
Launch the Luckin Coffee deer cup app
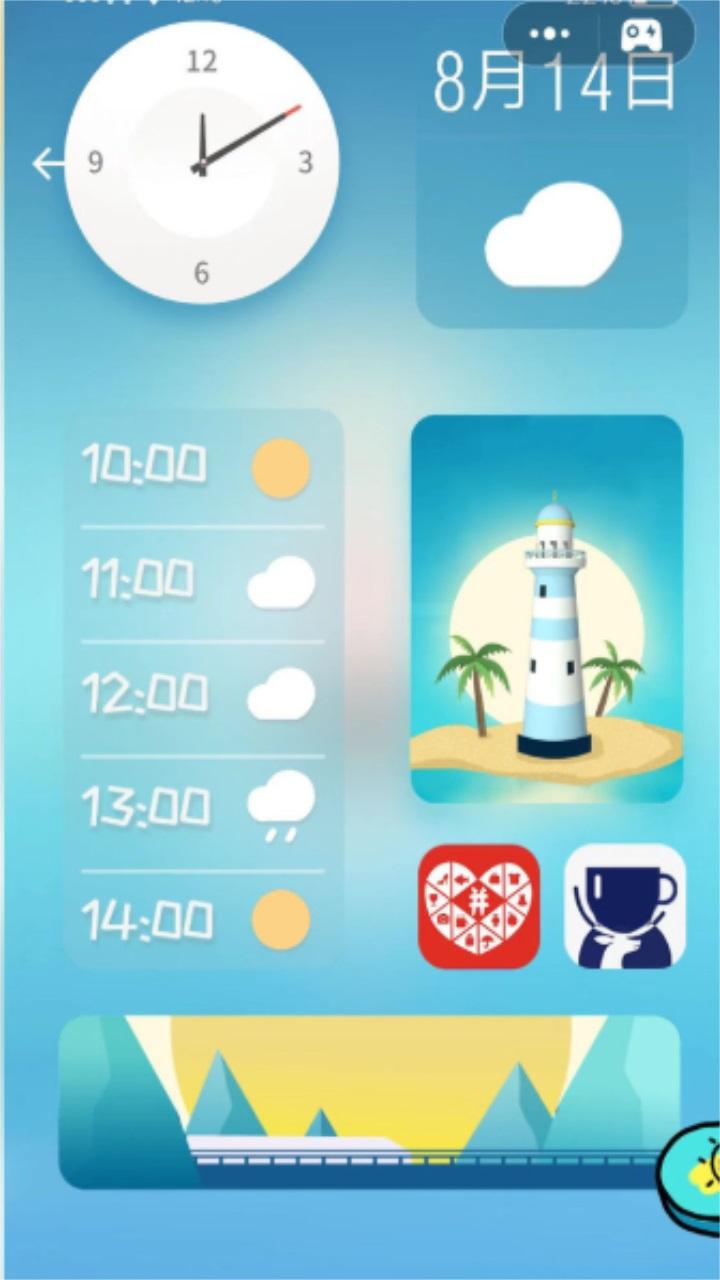point(625,906)
